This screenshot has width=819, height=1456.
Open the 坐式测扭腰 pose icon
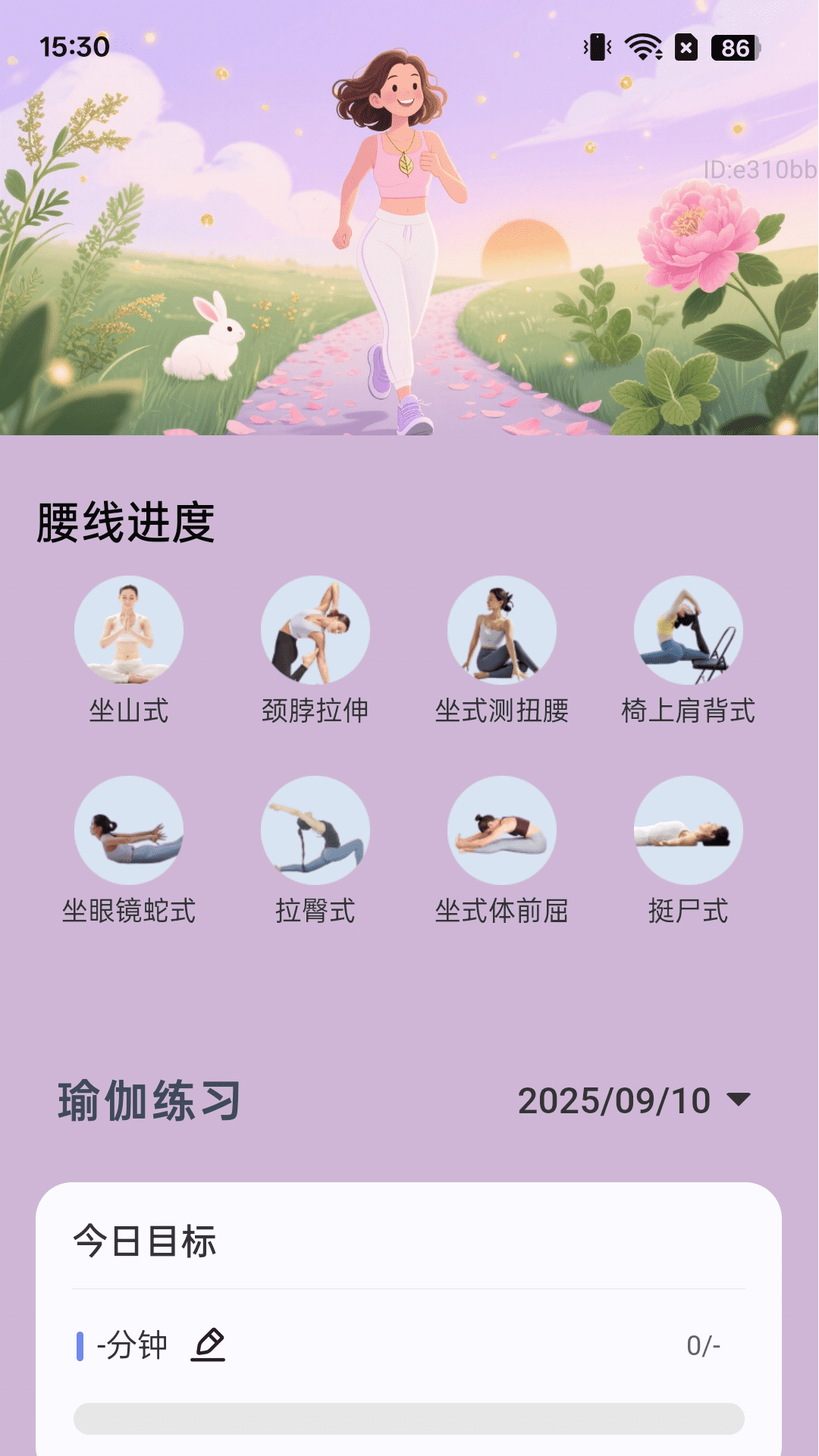501,631
